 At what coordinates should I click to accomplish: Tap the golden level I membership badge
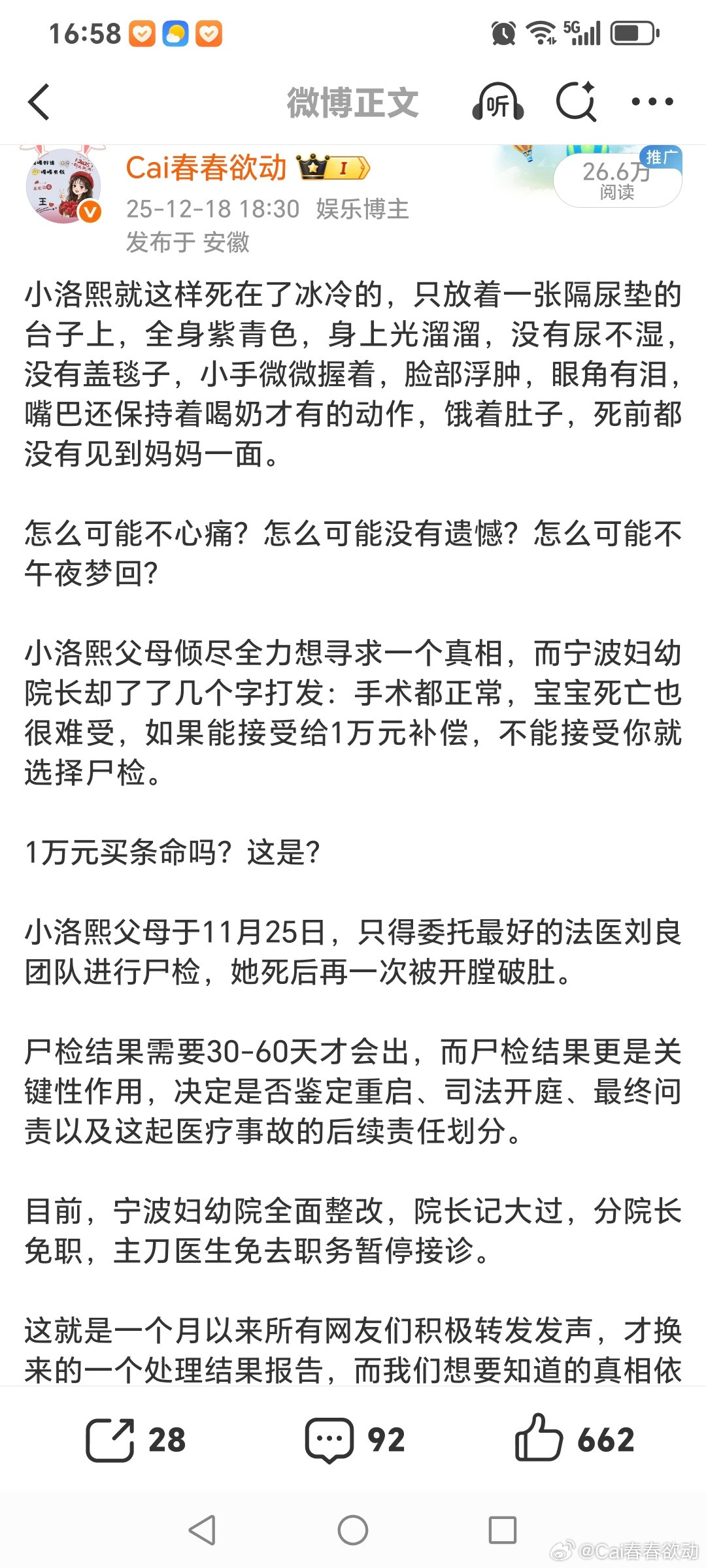coord(346,169)
